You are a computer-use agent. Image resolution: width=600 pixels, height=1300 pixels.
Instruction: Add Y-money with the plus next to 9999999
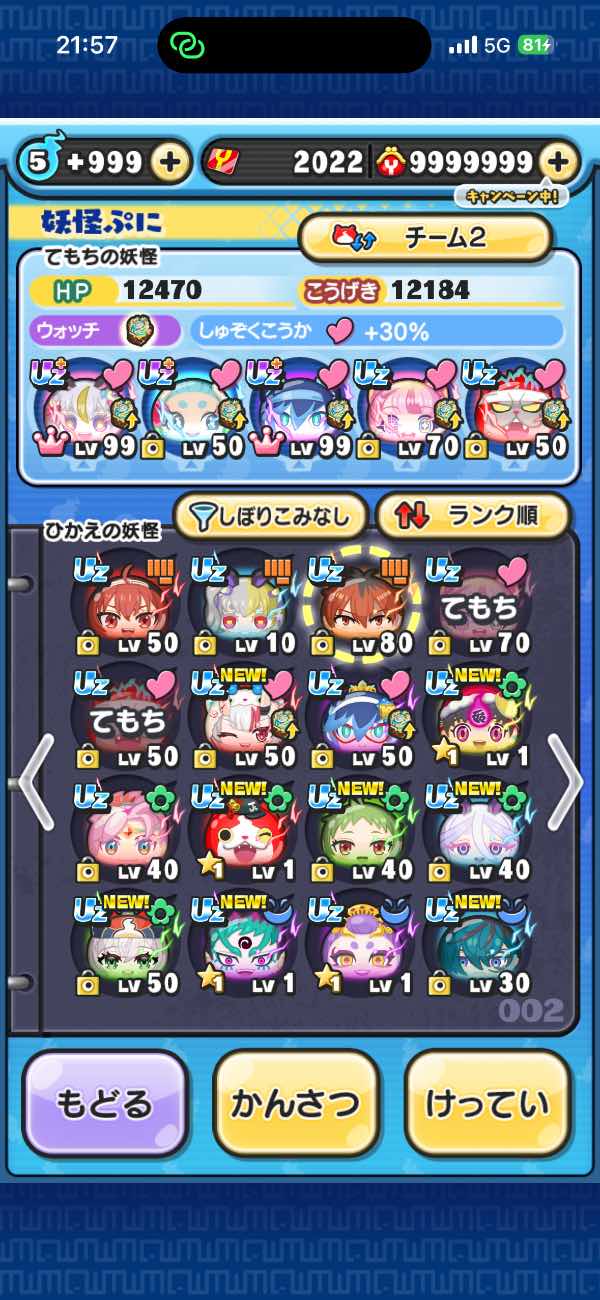[x=559, y=162]
